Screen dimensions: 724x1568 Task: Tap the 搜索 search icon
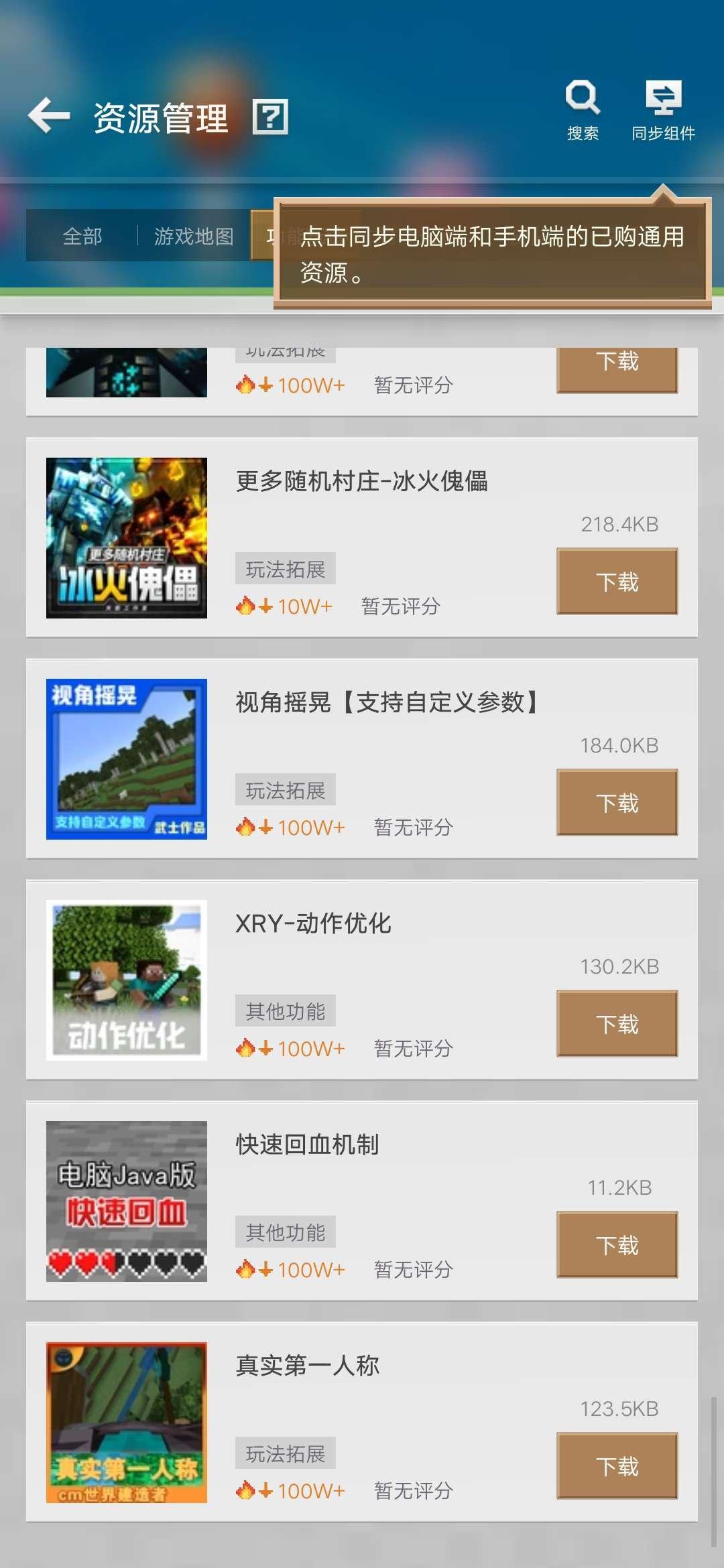click(582, 101)
